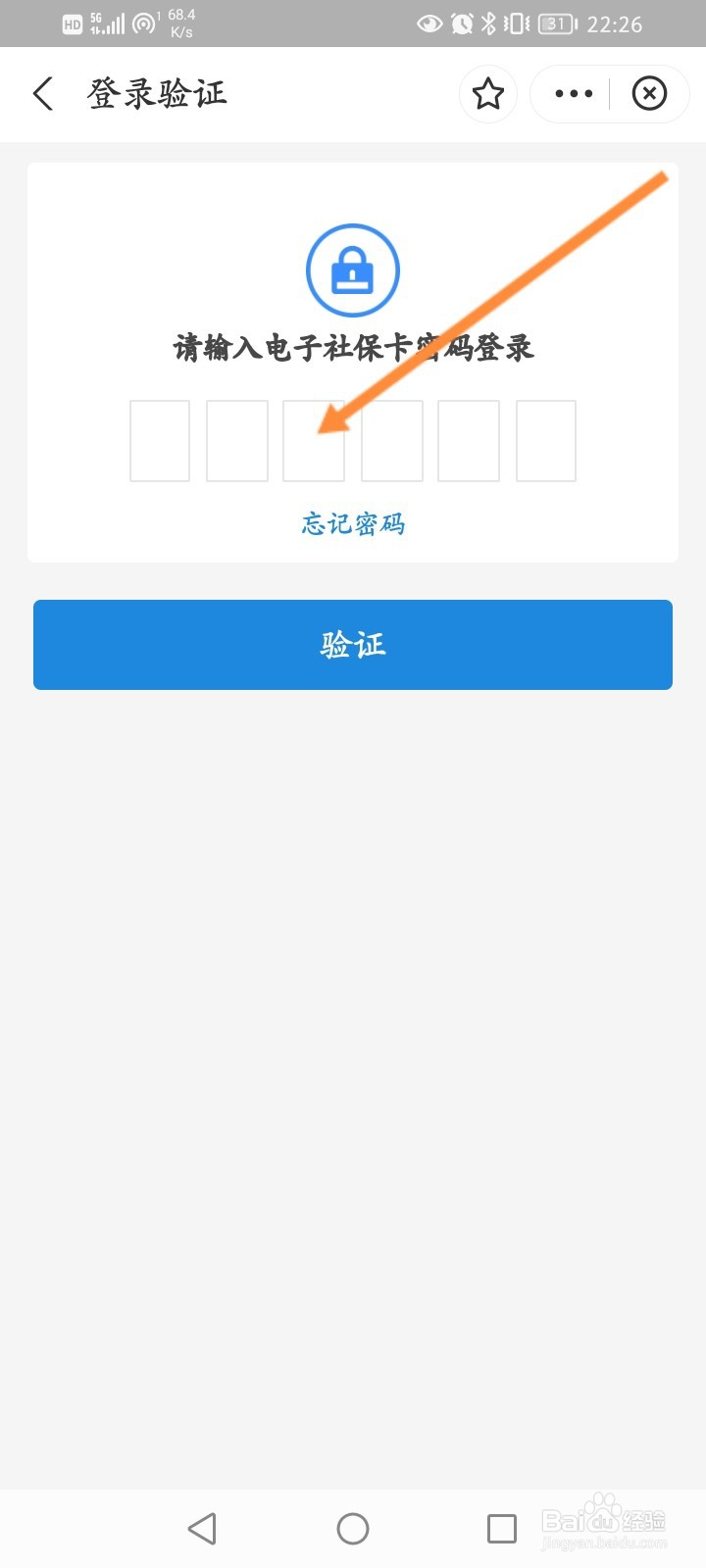This screenshot has width=706, height=1568.
Task: Tap the back arrow beside 登录验证
Action: [41, 93]
